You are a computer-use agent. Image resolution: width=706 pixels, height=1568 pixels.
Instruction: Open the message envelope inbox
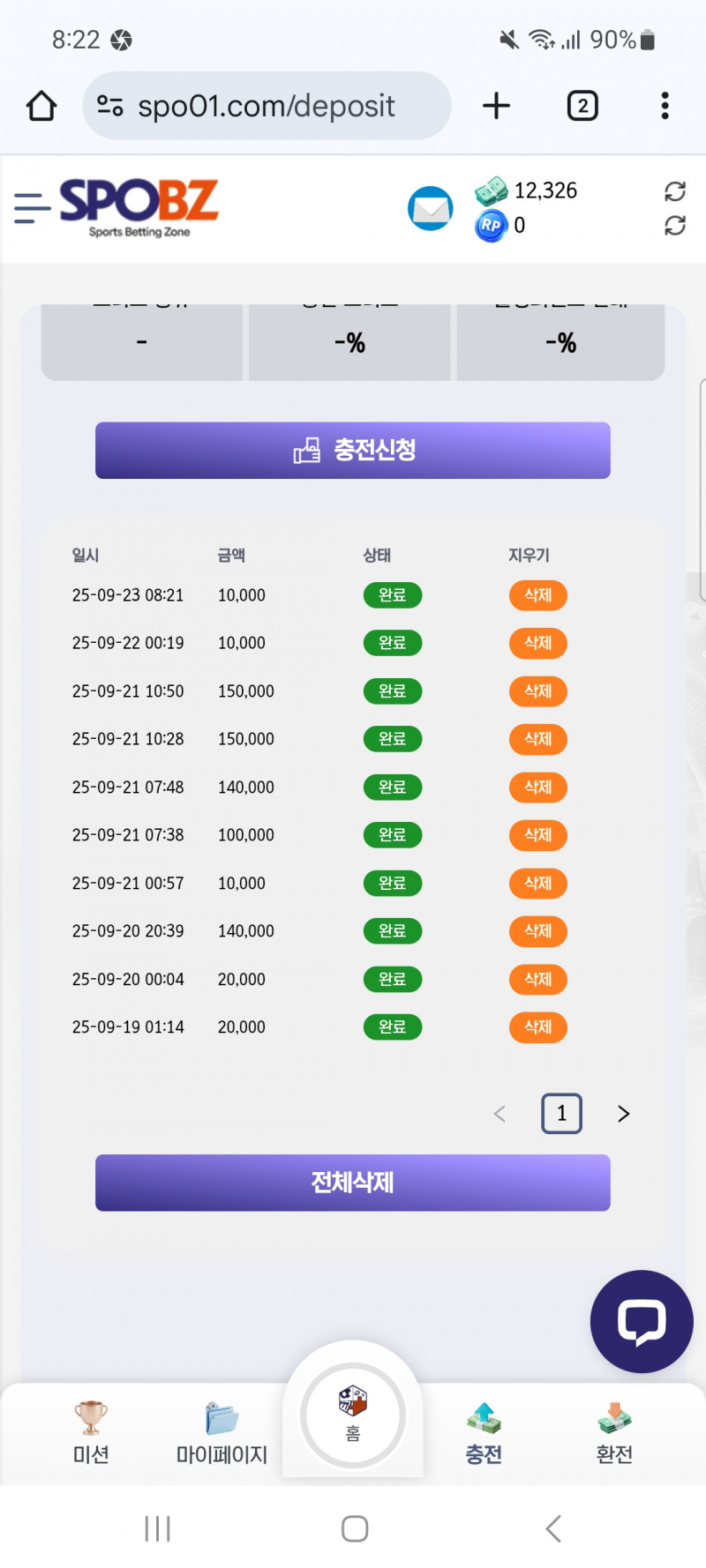point(430,209)
